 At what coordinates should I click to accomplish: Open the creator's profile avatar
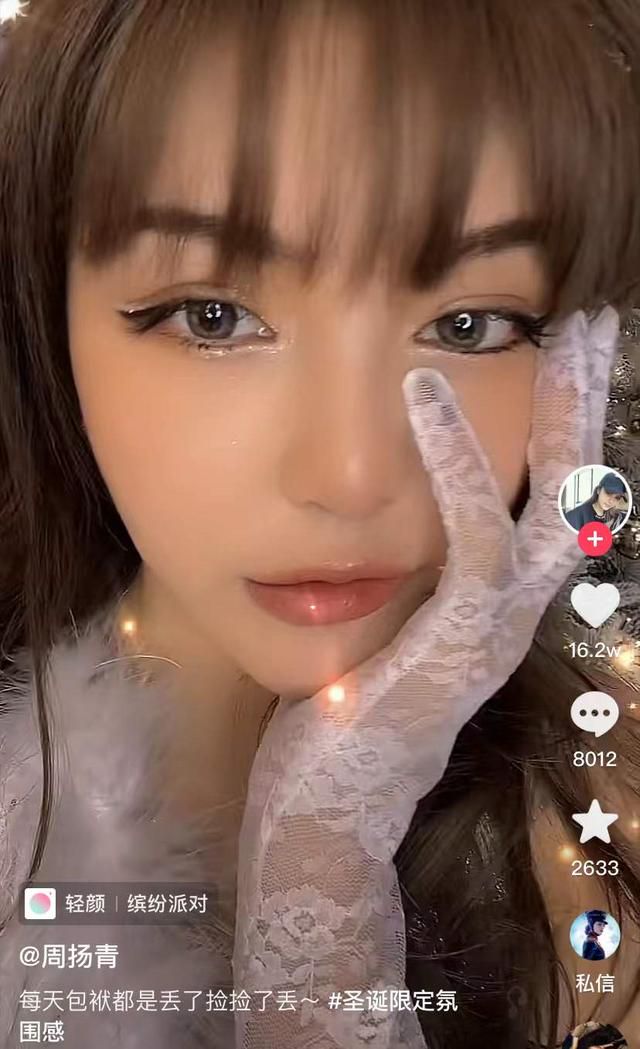pos(595,500)
